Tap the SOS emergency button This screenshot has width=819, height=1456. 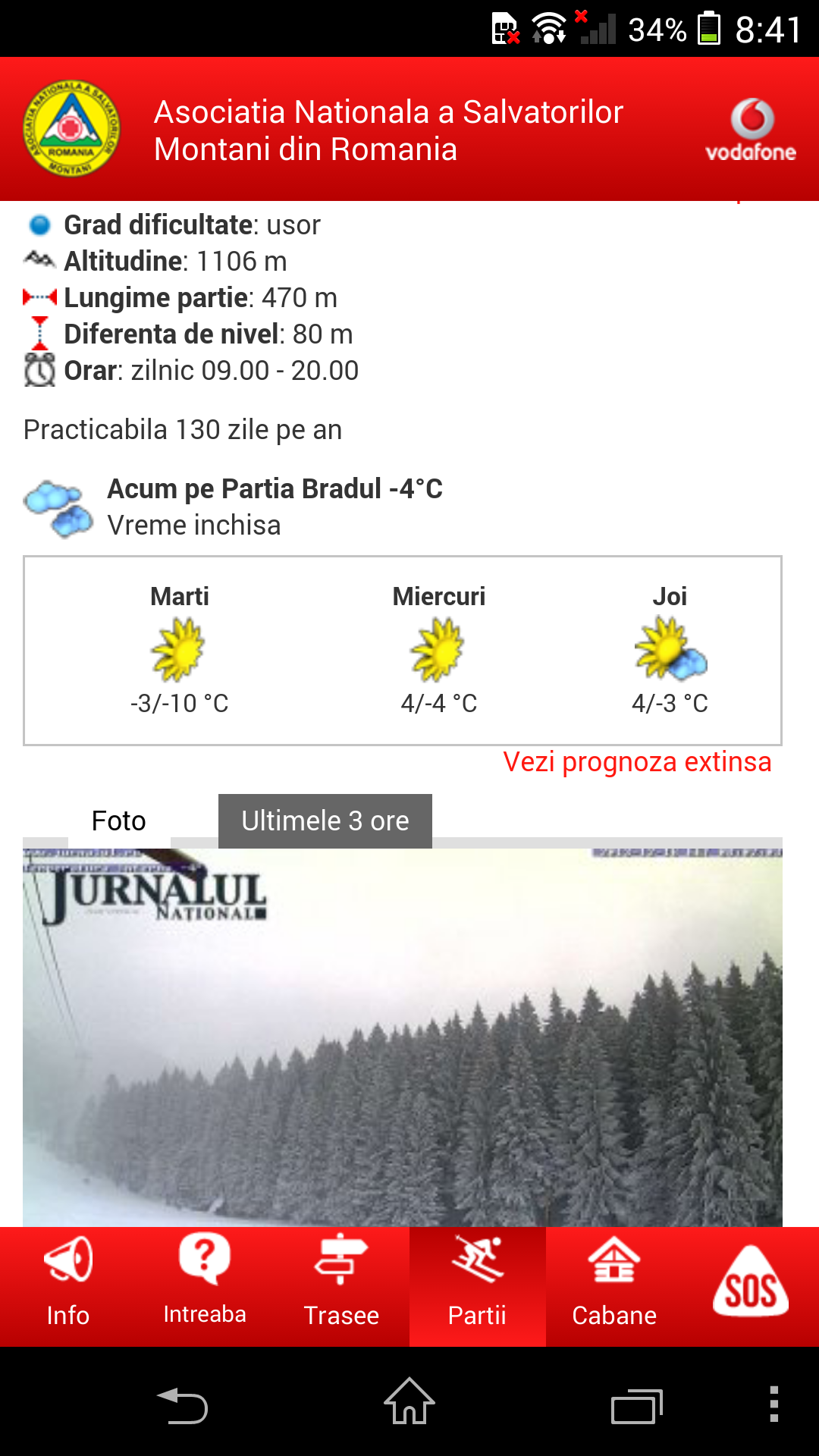click(750, 1283)
